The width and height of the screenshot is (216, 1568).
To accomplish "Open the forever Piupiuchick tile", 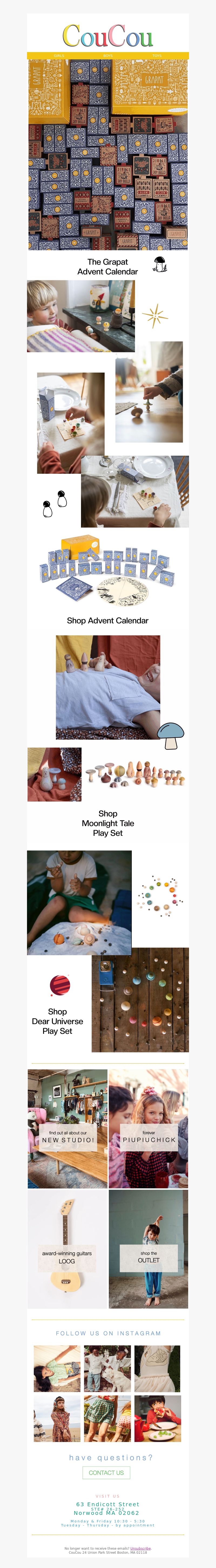I will [x=148, y=1136].
